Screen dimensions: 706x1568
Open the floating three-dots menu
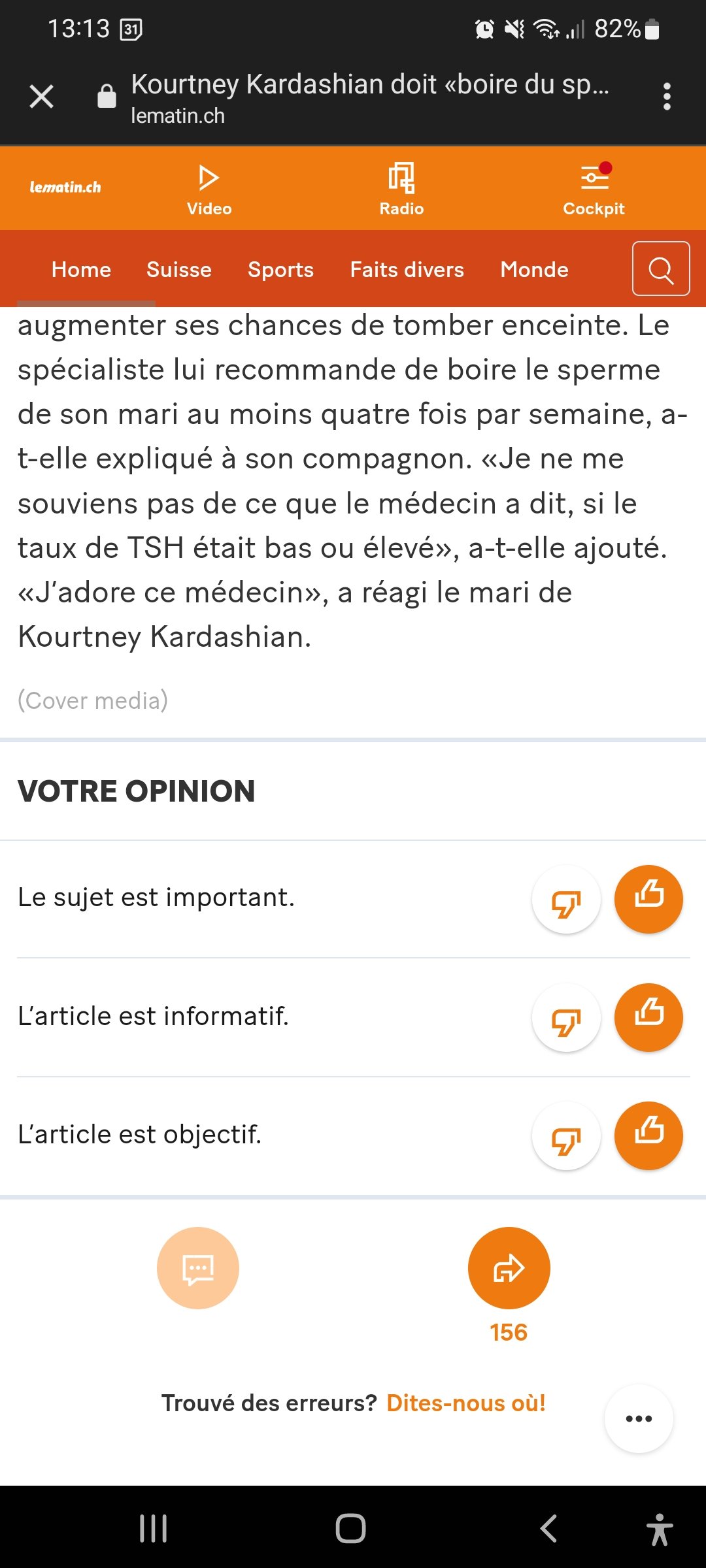(639, 1418)
